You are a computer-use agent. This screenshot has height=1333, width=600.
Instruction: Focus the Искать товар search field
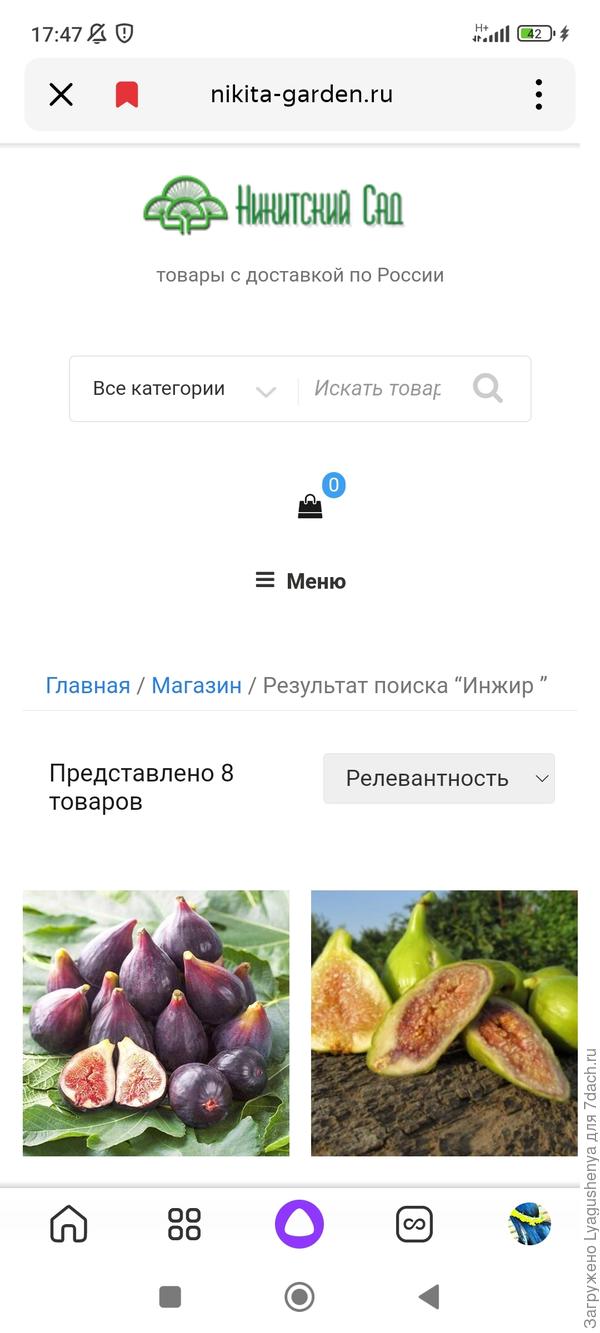(x=378, y=389)
